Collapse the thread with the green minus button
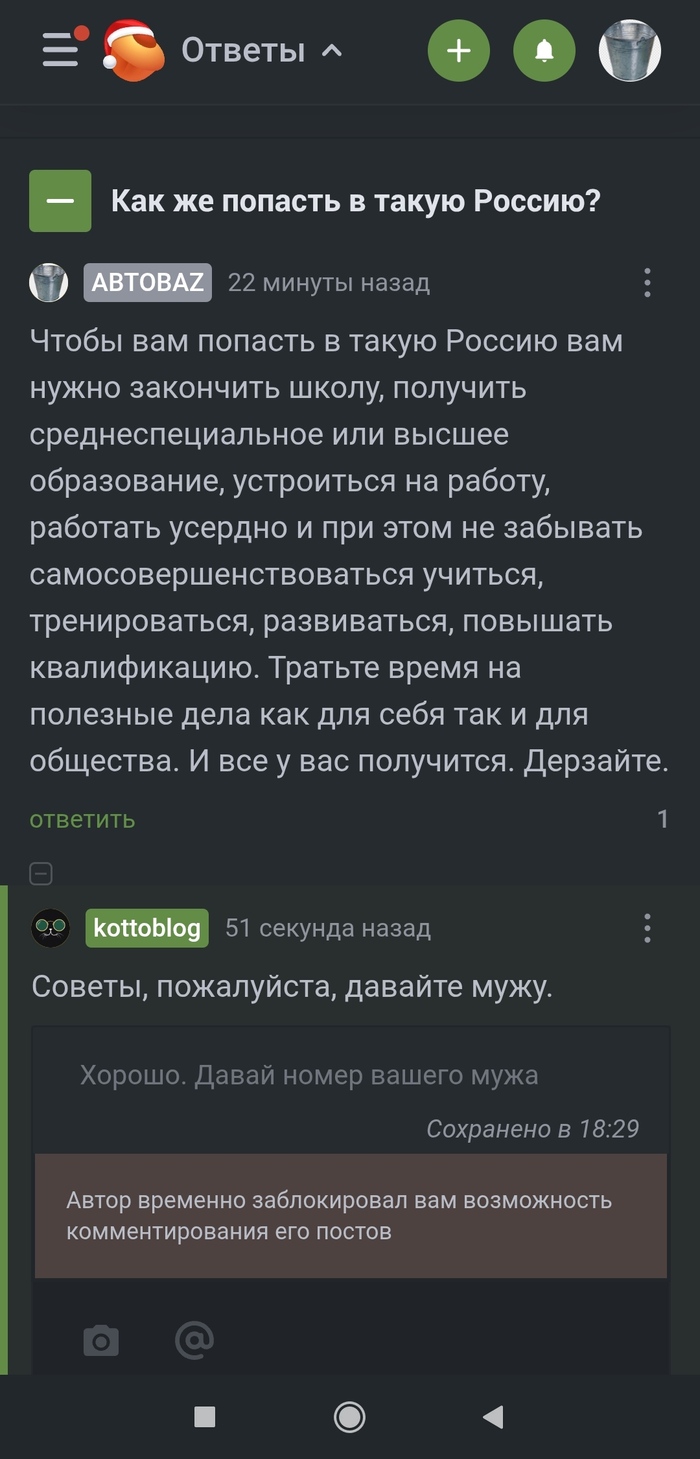The height and width of the screenshot is (1459, 700). [60, 201]
